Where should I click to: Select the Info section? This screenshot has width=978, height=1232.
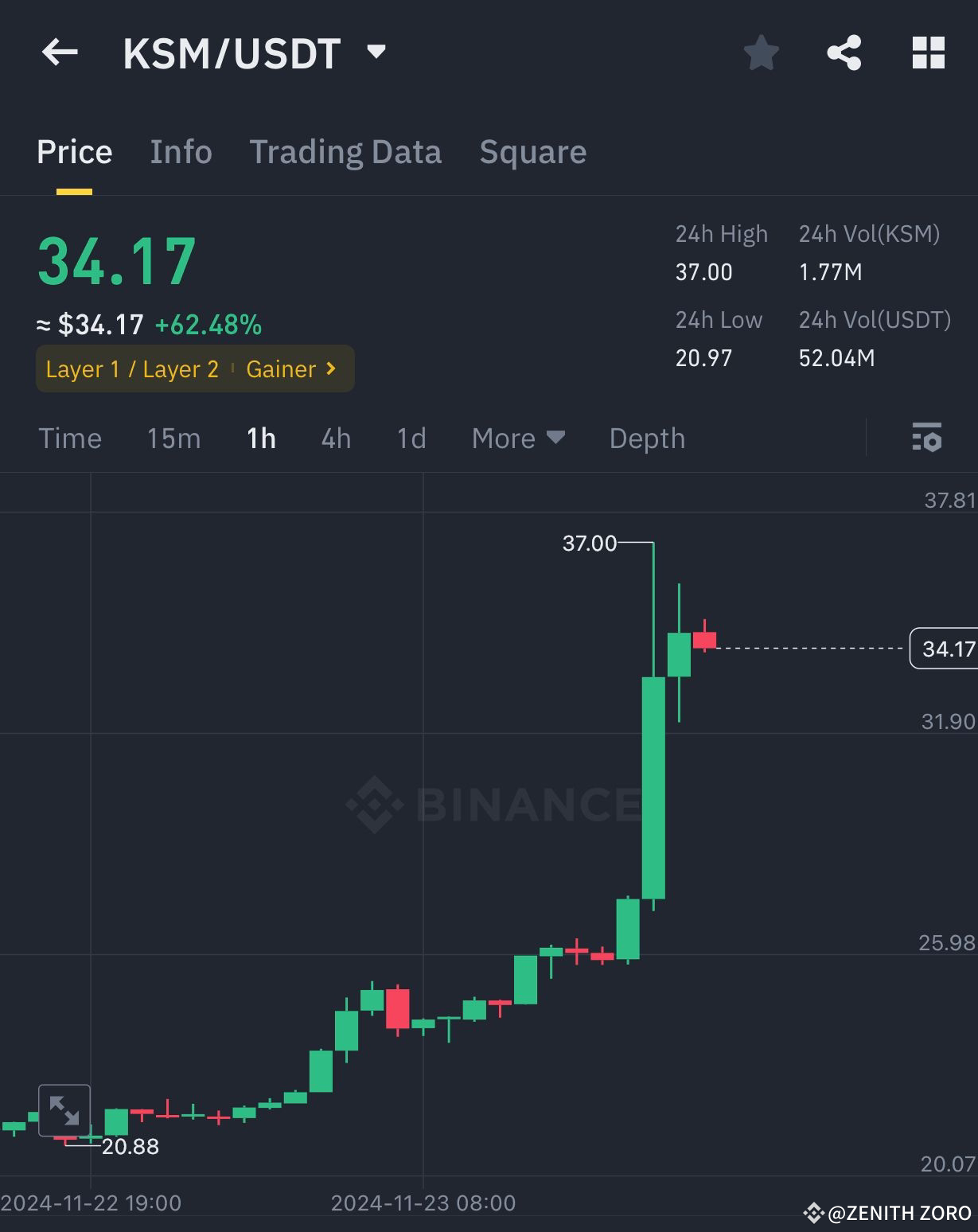pos(181,151)
